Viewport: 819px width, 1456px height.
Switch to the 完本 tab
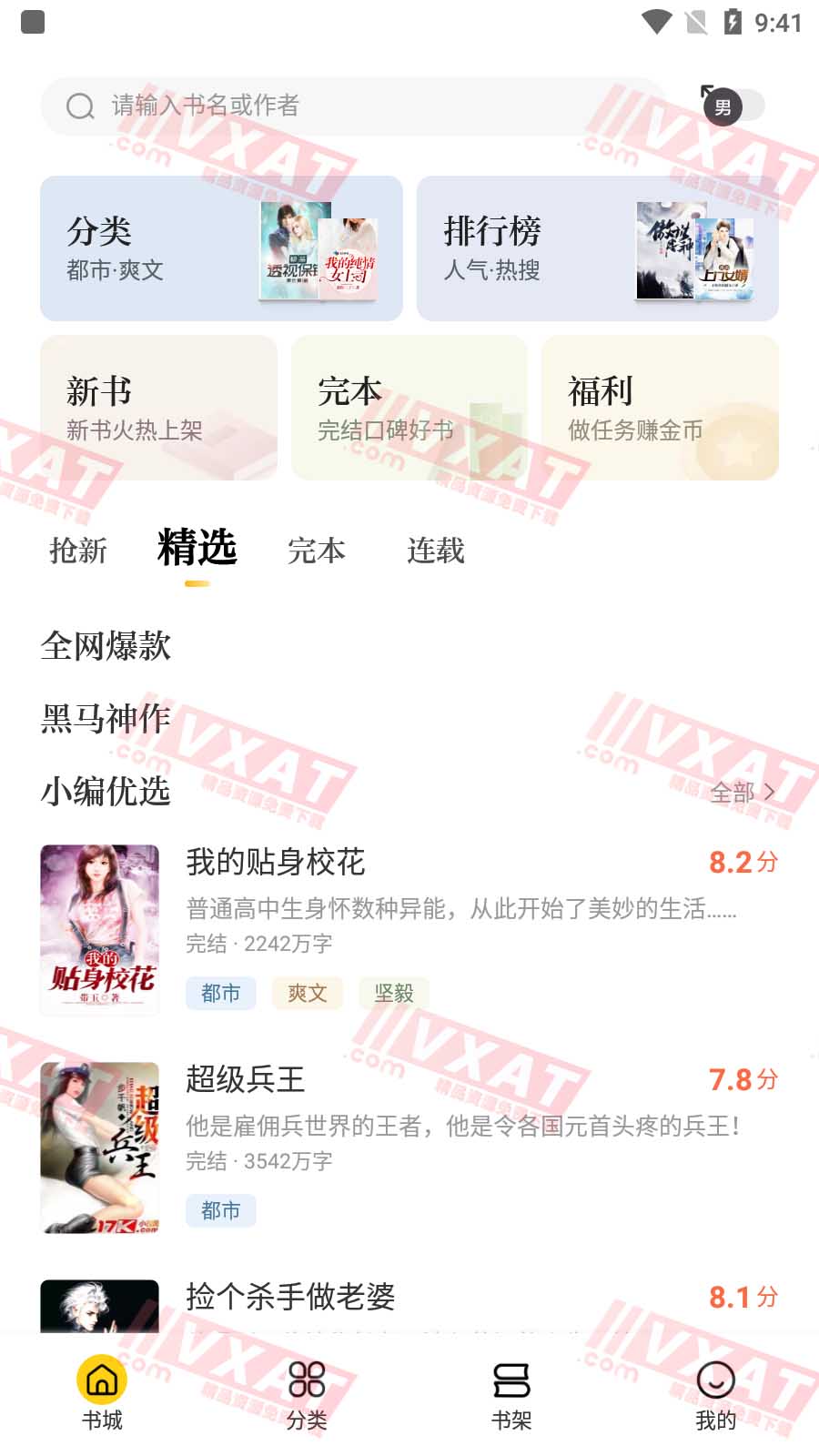coord(316,551)
